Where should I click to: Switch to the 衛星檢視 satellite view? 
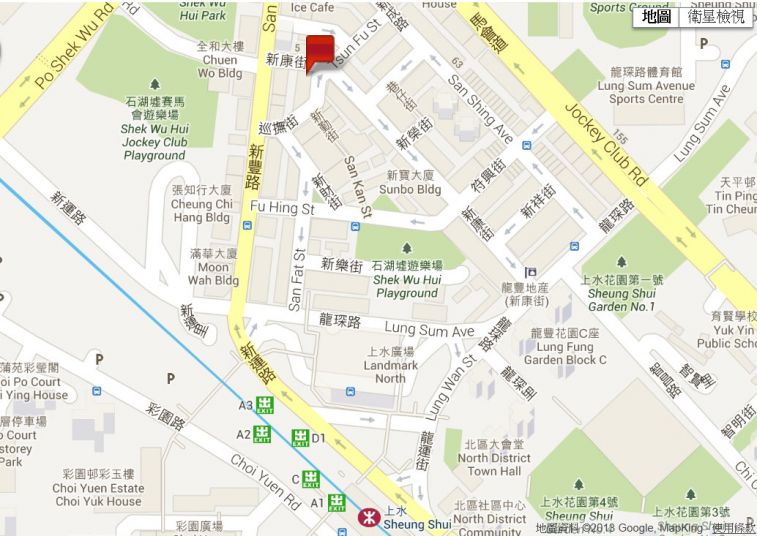(x=716, y=16)
